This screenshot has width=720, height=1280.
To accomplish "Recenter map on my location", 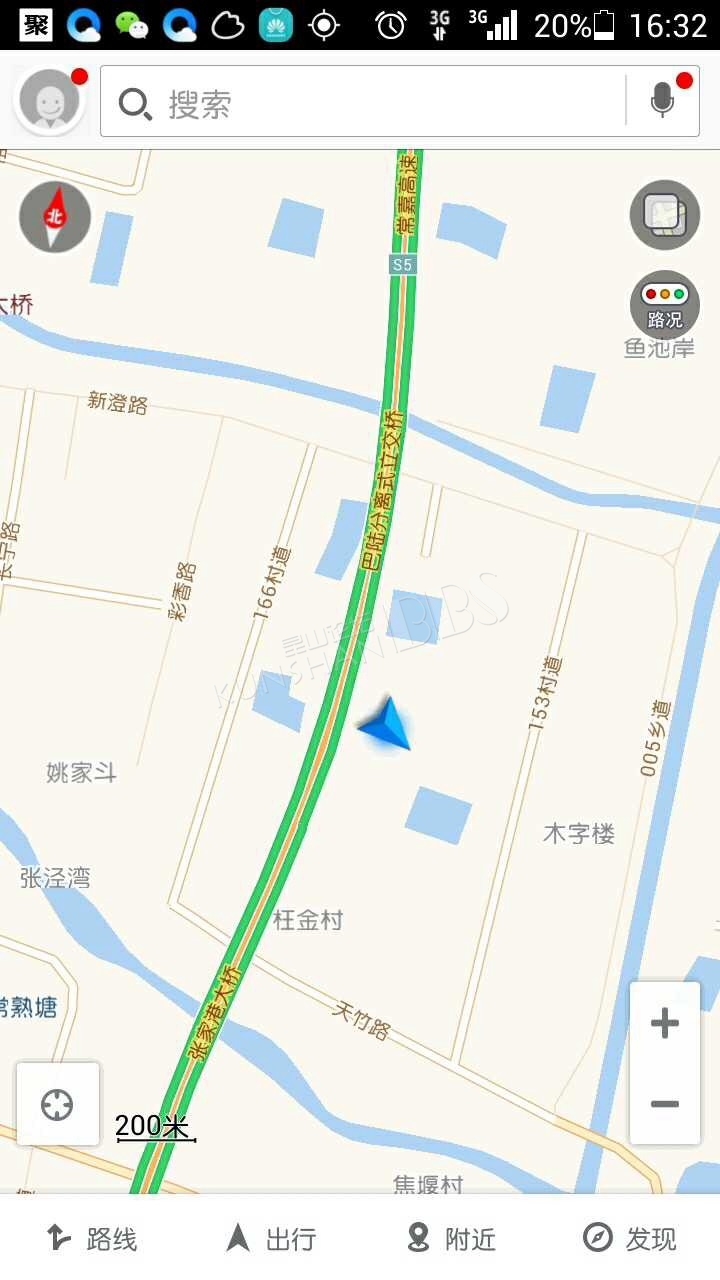I will [58, 1104].
